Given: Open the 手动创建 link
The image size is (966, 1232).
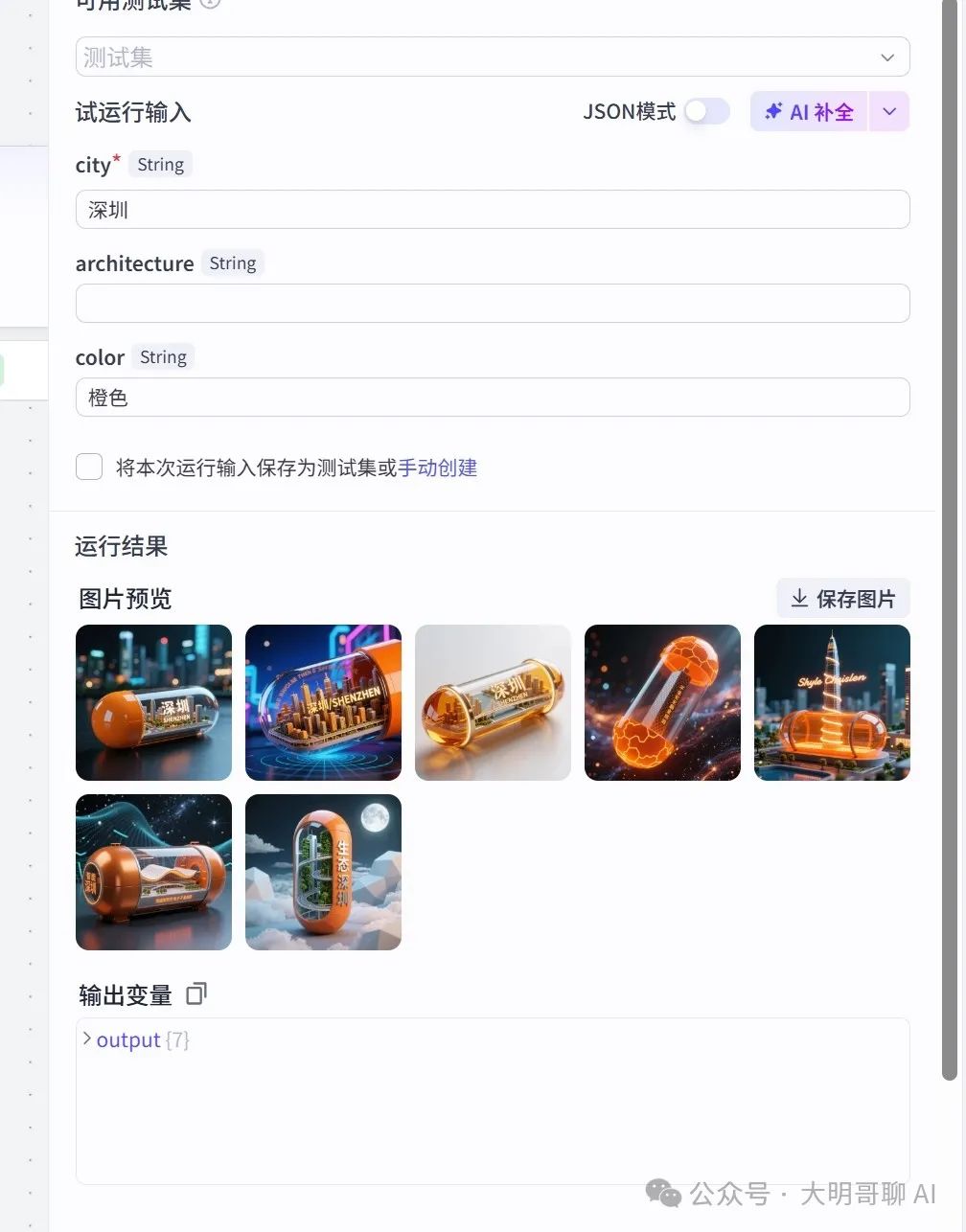Looking at the screenshot, I should (x=438, y=468).
